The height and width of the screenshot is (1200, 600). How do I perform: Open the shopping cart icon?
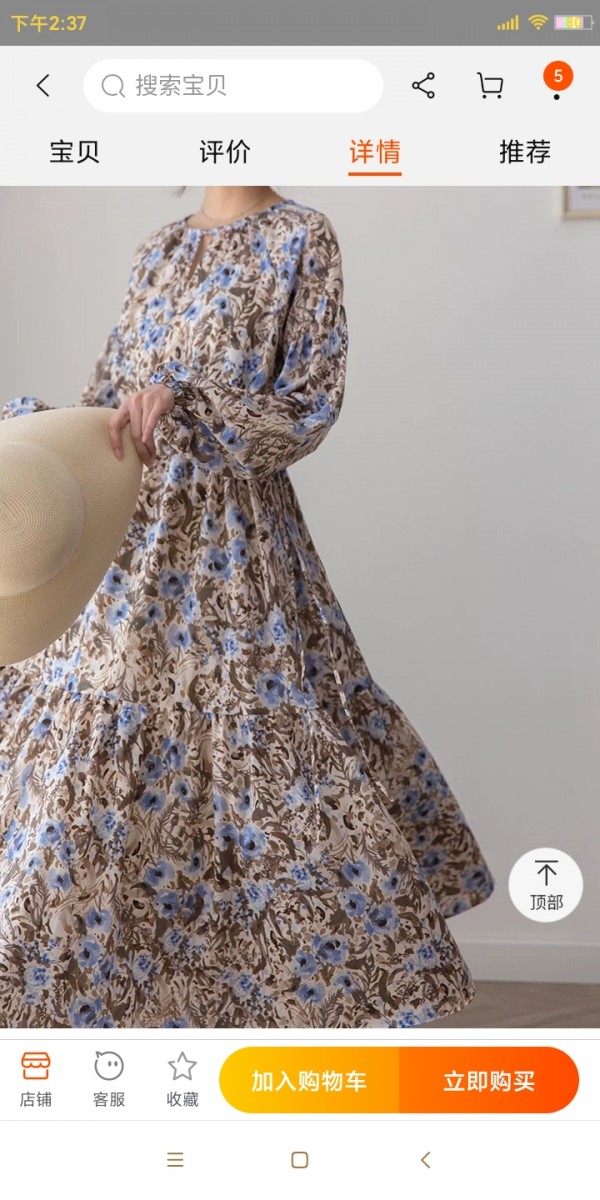(490, 86)
